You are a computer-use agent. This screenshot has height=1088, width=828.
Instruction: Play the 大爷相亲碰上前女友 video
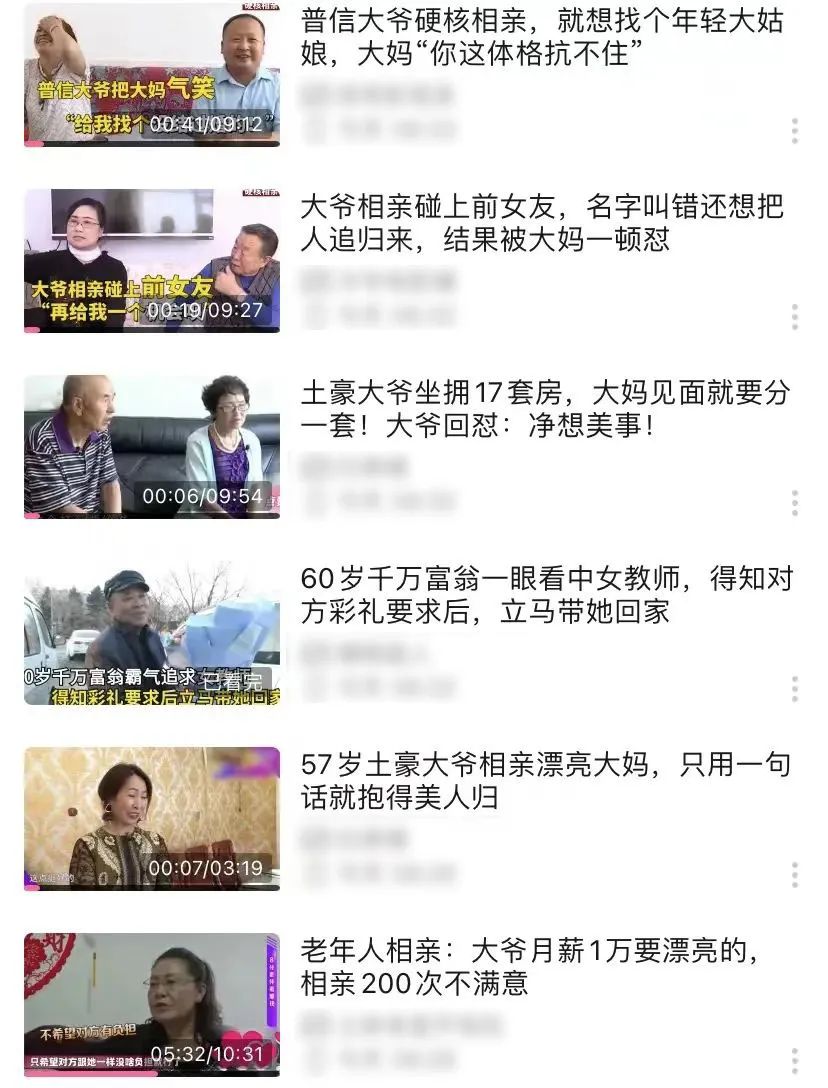coord(152,260)
